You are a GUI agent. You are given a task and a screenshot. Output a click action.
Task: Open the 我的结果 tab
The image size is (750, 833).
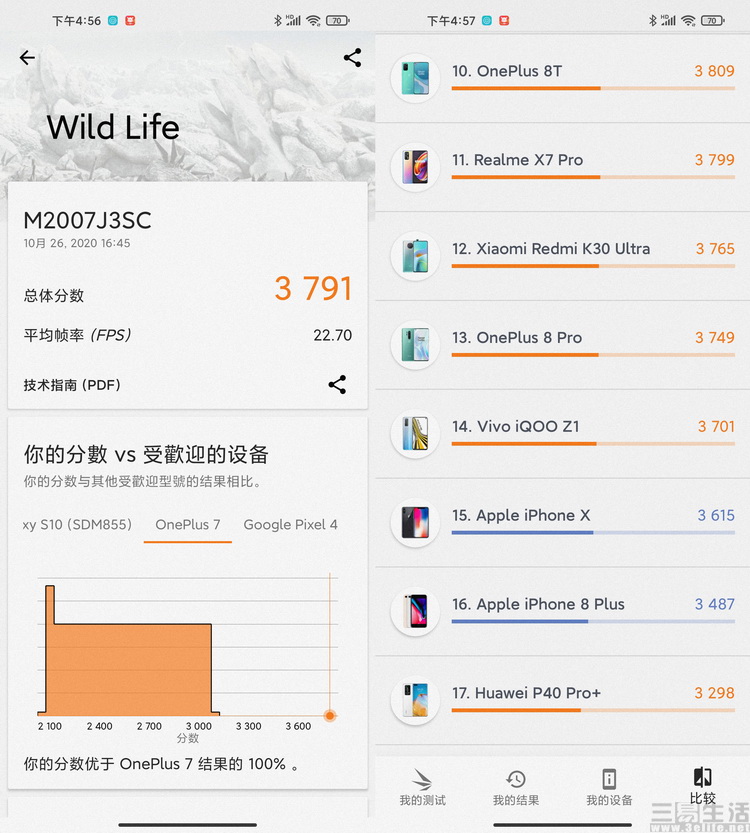[516, 787]
